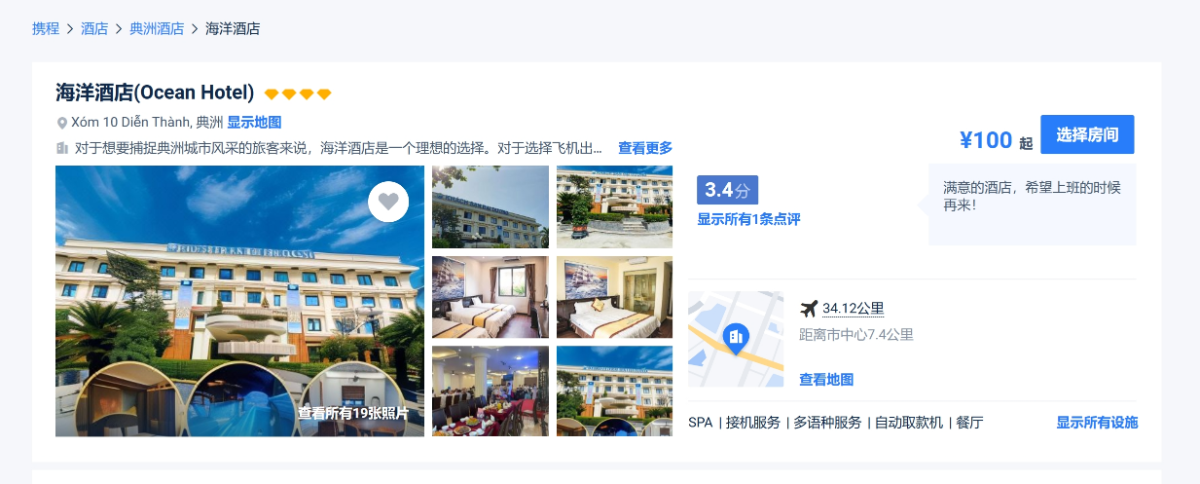Screen dimensions: 1200x484
Task: Open the 典洲酒店 breadcrumb link
Action: pyautogui.click(x=156, y=29)
